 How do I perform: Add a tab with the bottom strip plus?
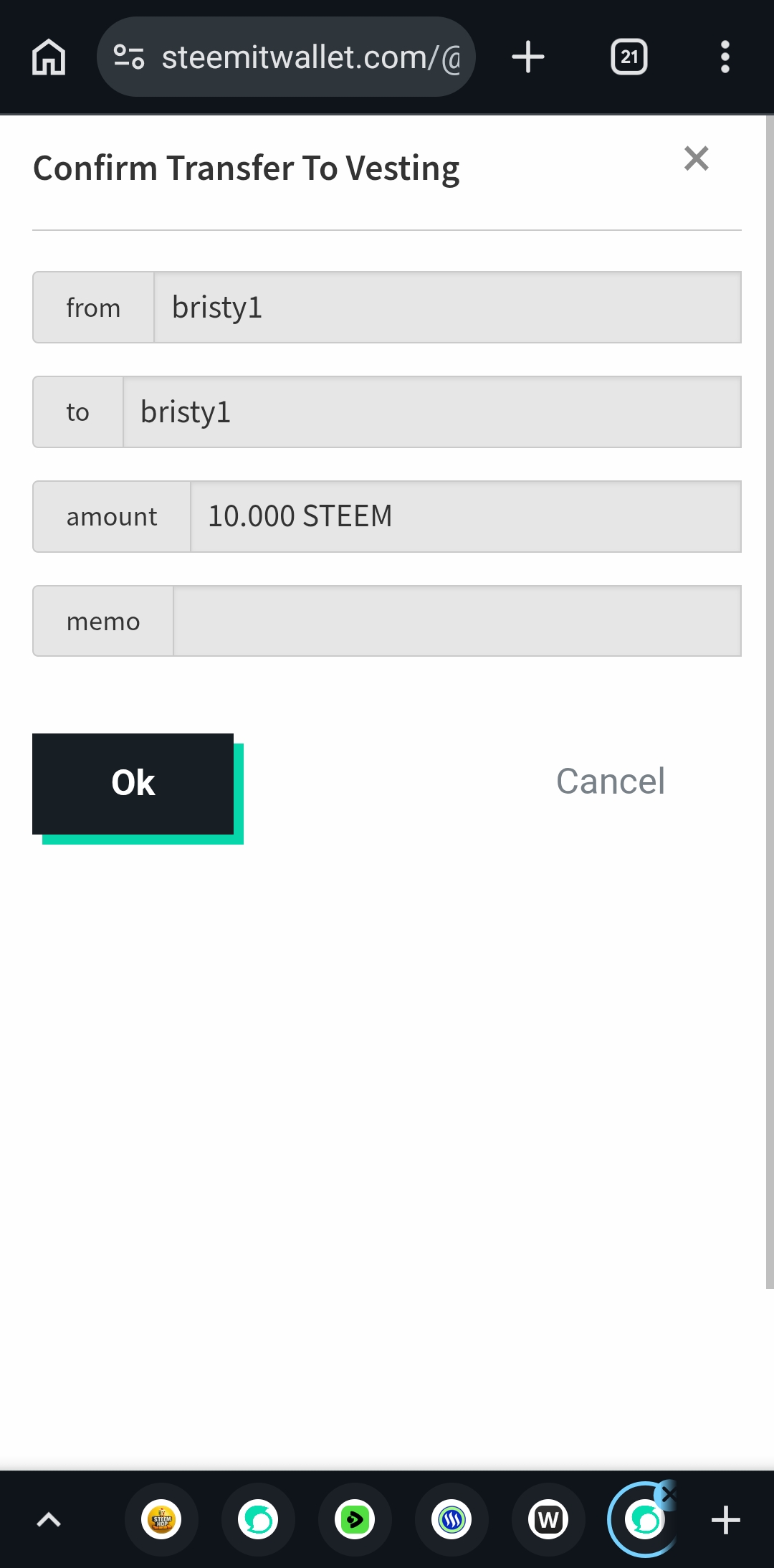(725, 1519)
